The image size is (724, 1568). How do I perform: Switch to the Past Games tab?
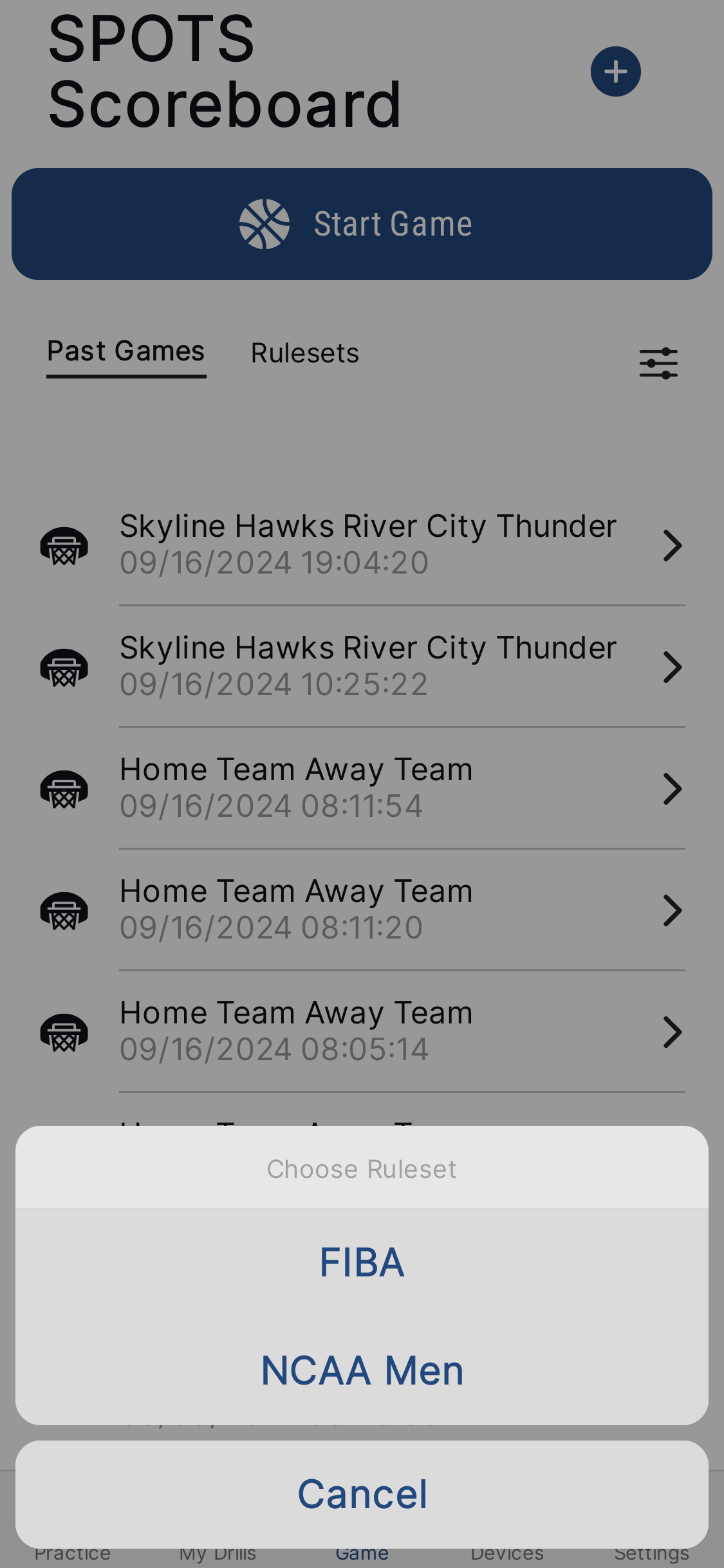[126, 352]
